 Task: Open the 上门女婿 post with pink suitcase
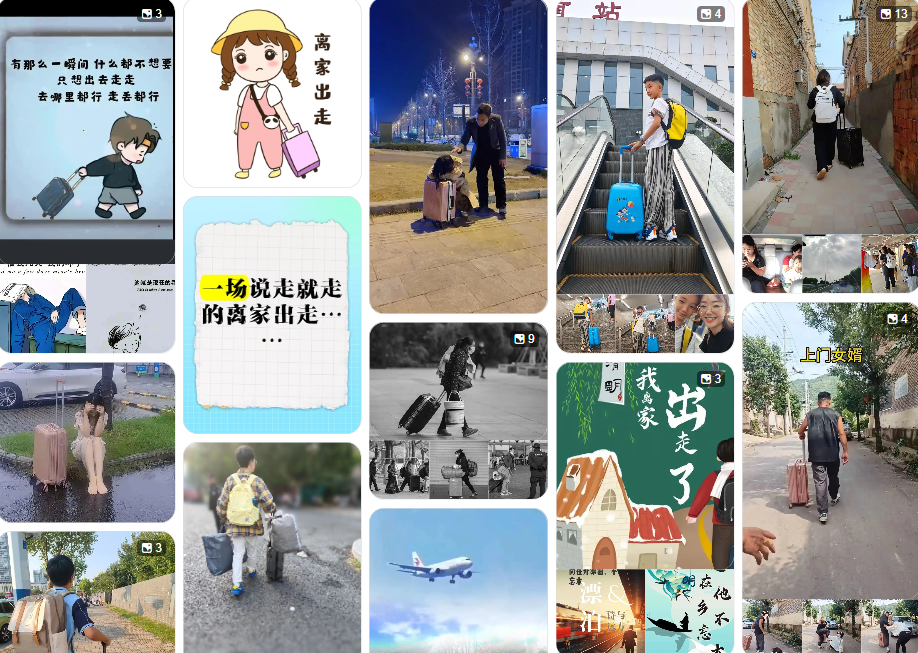(x=829, y=450)
